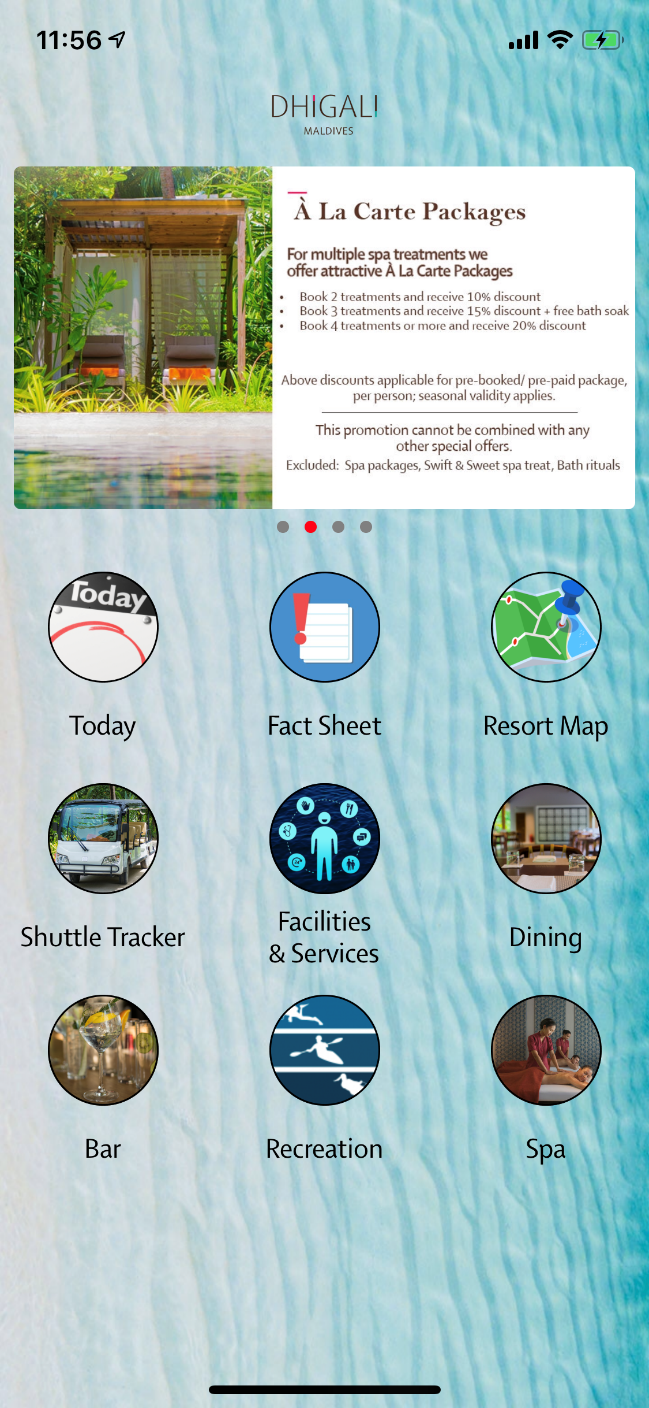Select the fourth banner page dot
649x1408 pixels.
[366, 527]
